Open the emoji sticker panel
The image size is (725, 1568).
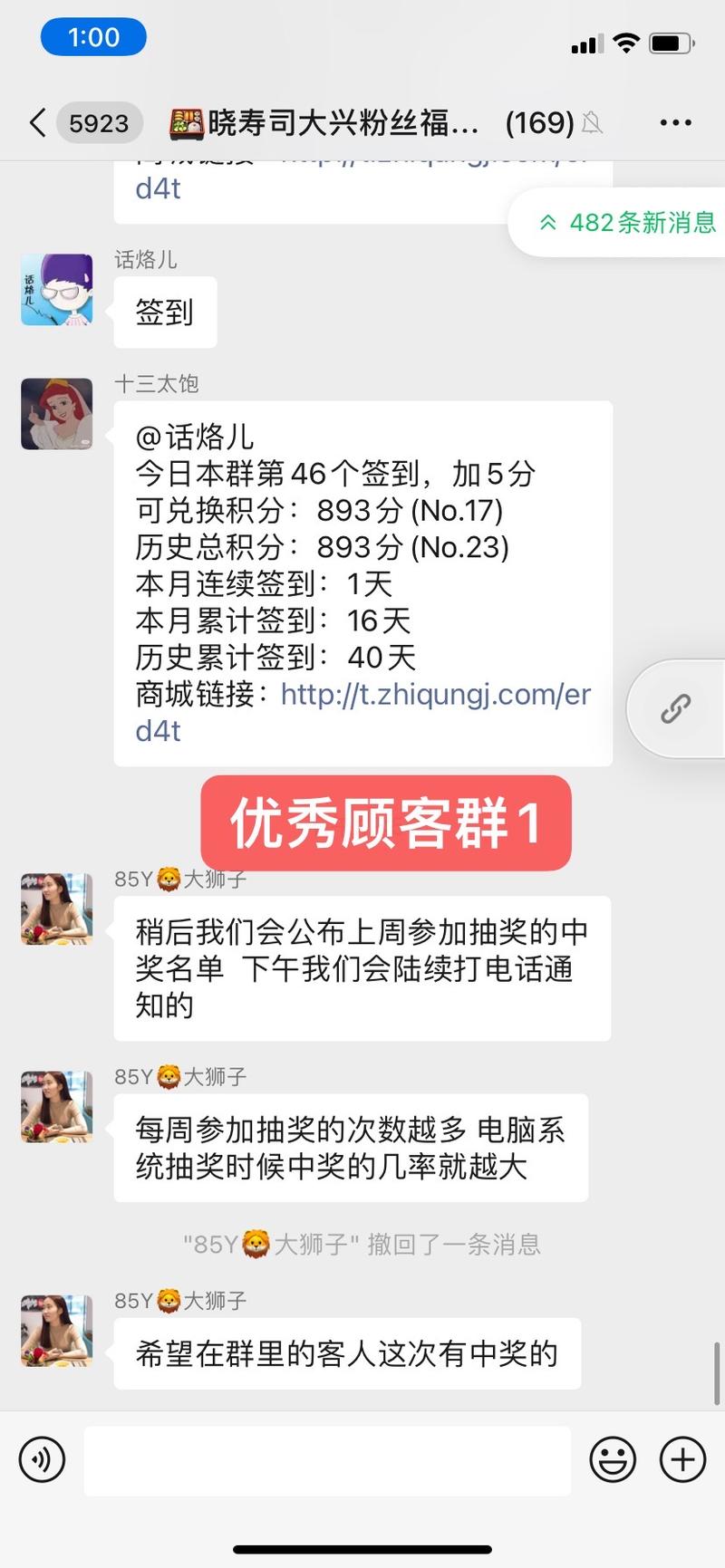(613, 1459)
